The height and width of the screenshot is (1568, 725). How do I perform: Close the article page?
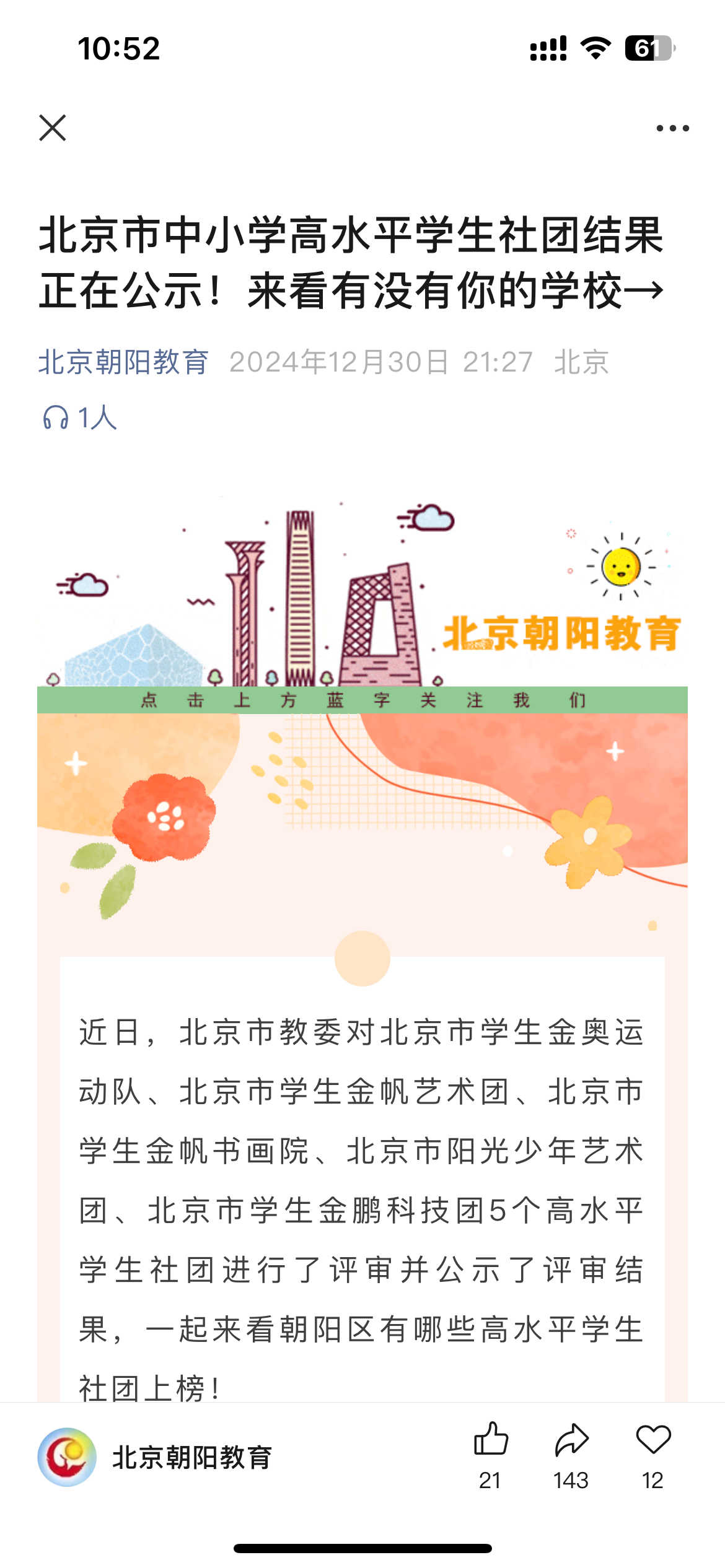[x=53, y=128]
